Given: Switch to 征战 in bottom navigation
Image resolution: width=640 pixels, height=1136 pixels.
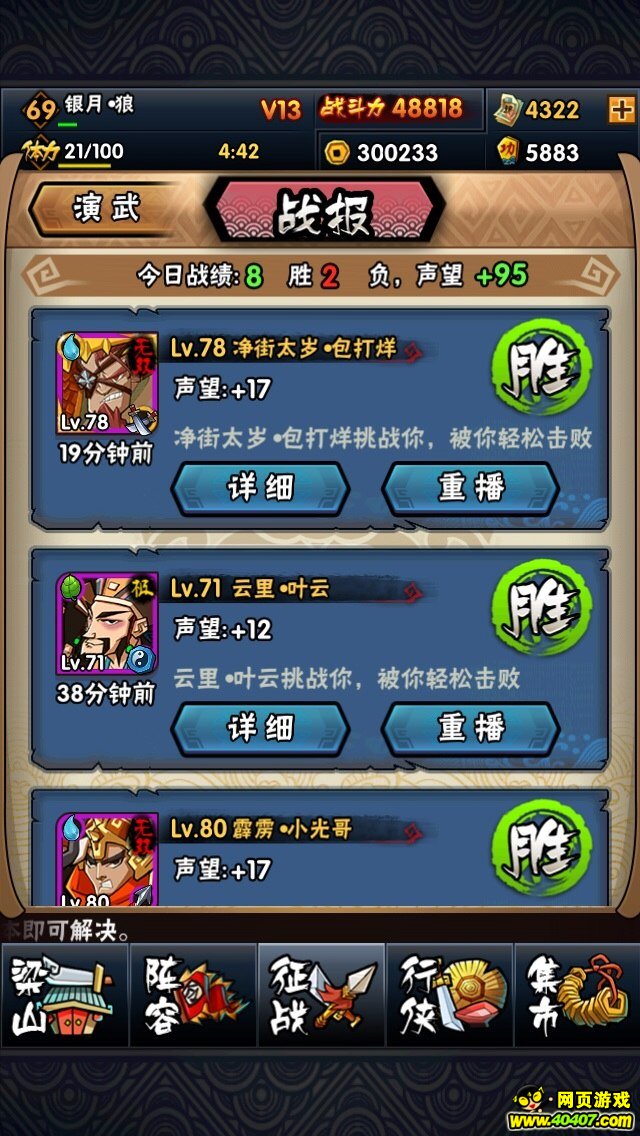Looking at the screenshot, I should pyautogui.click(x=320, y=996).
